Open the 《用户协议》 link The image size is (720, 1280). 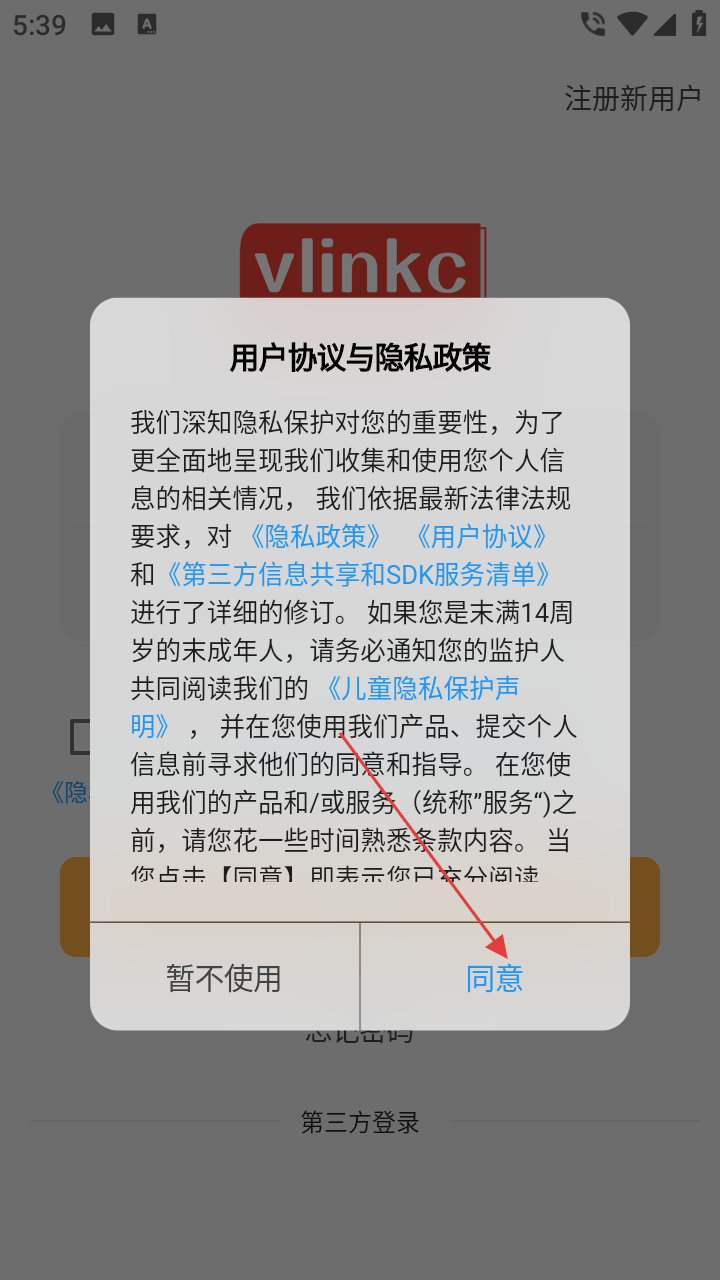(481, 536)
